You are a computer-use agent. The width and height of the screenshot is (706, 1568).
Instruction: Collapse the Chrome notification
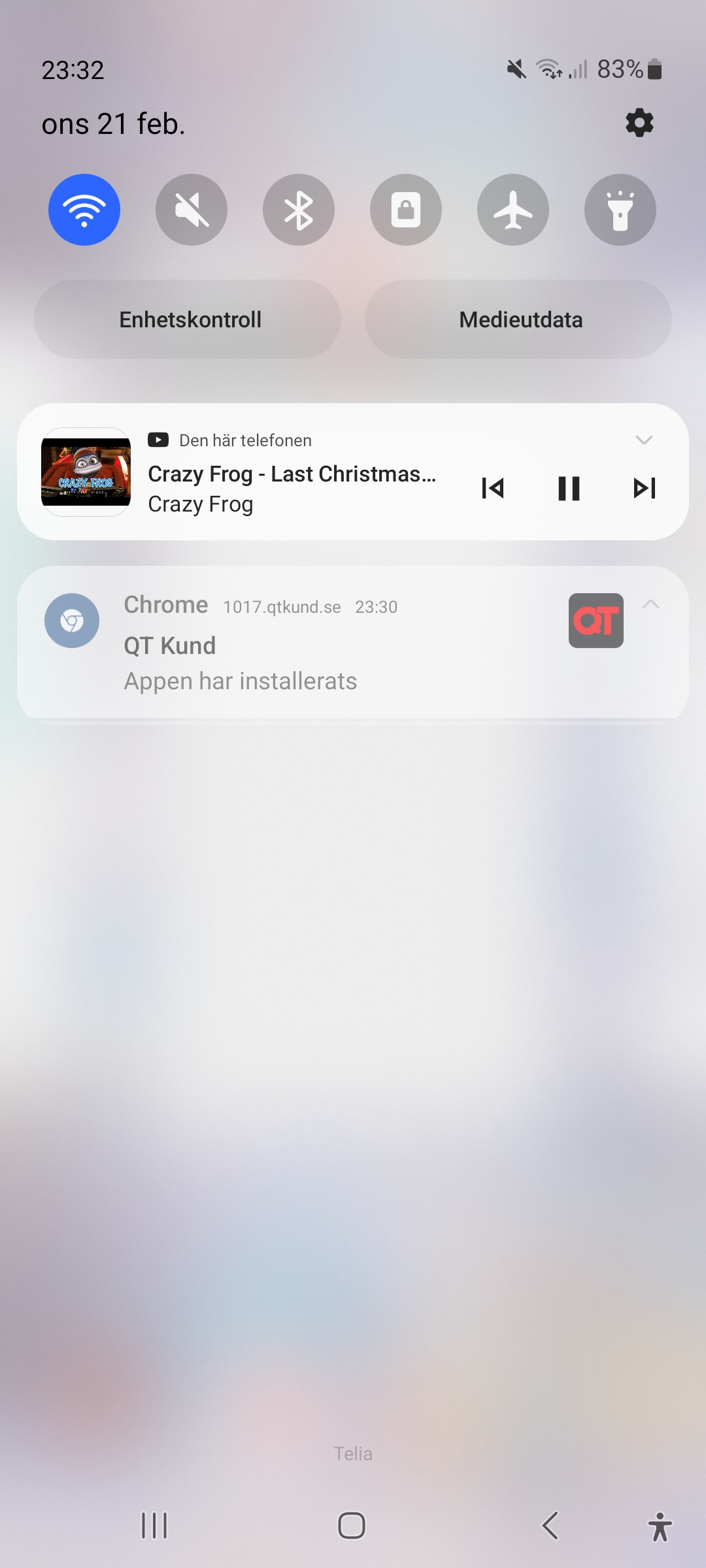click(650, 604)
